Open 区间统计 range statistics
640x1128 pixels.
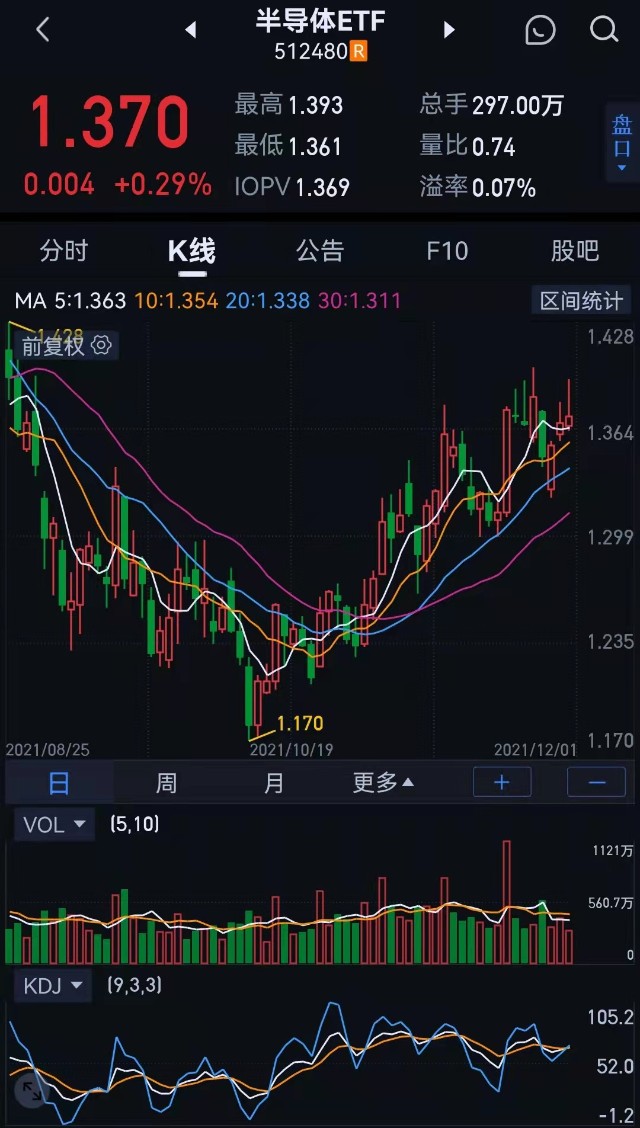(x=581, y=300)
